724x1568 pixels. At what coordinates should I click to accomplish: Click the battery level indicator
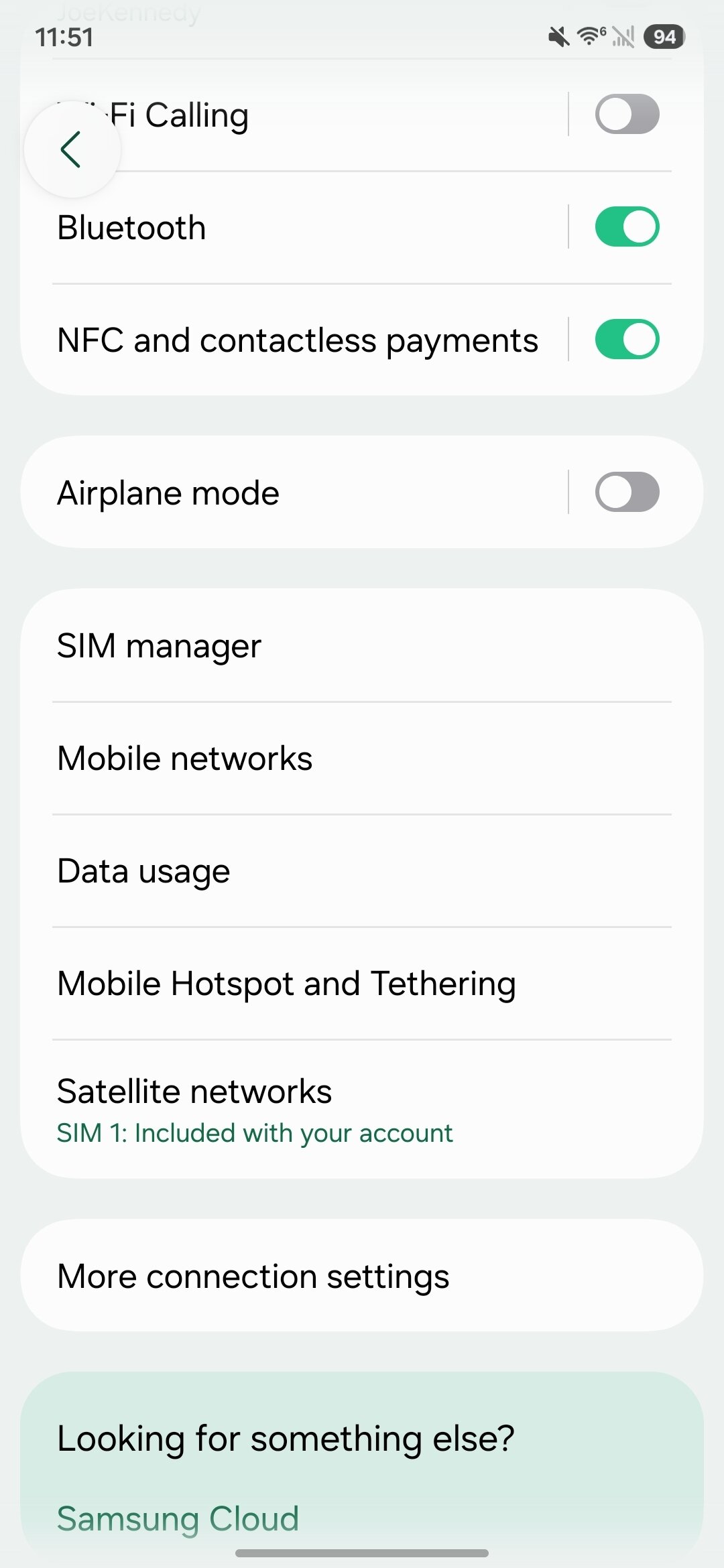(x=664, y=37)
